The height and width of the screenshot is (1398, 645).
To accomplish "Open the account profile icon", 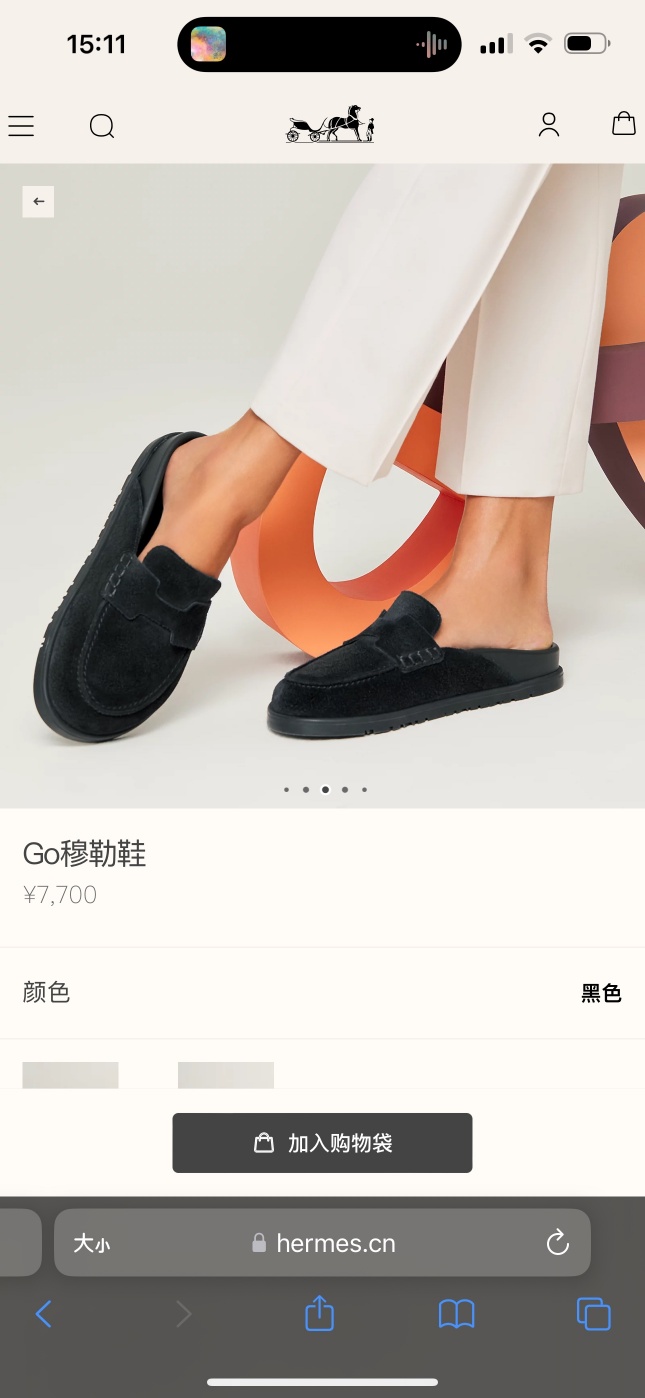I will pos(548,124).
